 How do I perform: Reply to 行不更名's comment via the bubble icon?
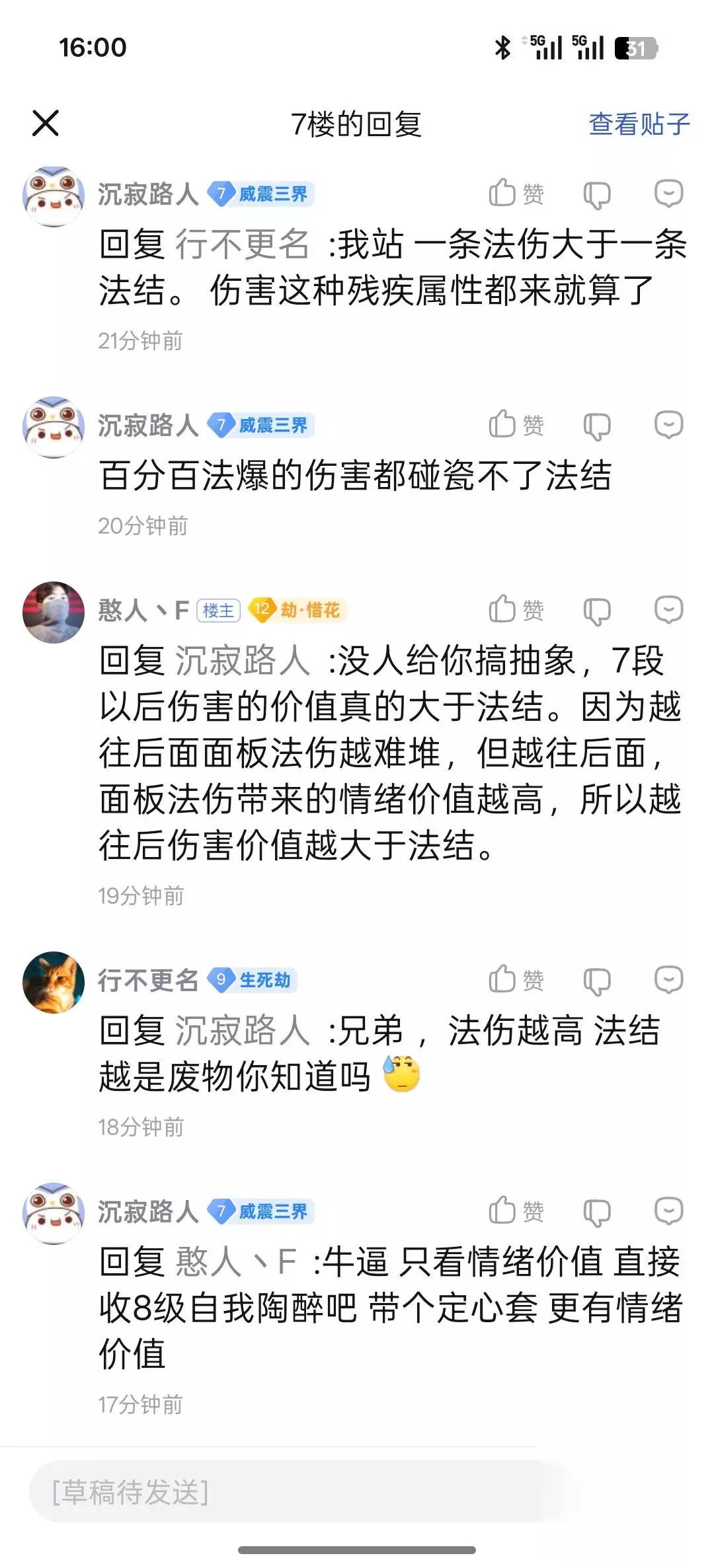pyautogui.click(x=668, y=980)
